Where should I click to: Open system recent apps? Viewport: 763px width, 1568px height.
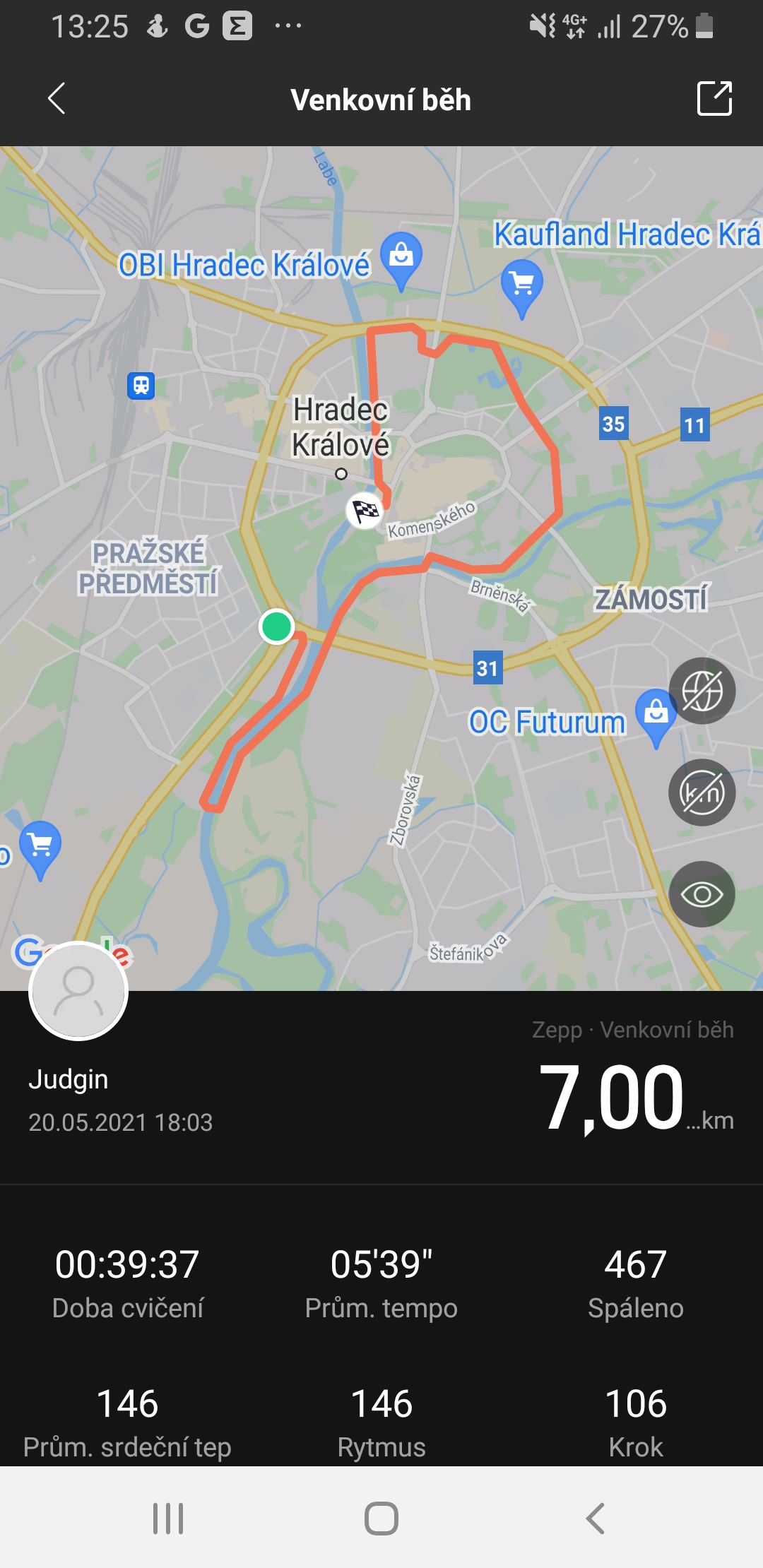tap(168, 1519)
